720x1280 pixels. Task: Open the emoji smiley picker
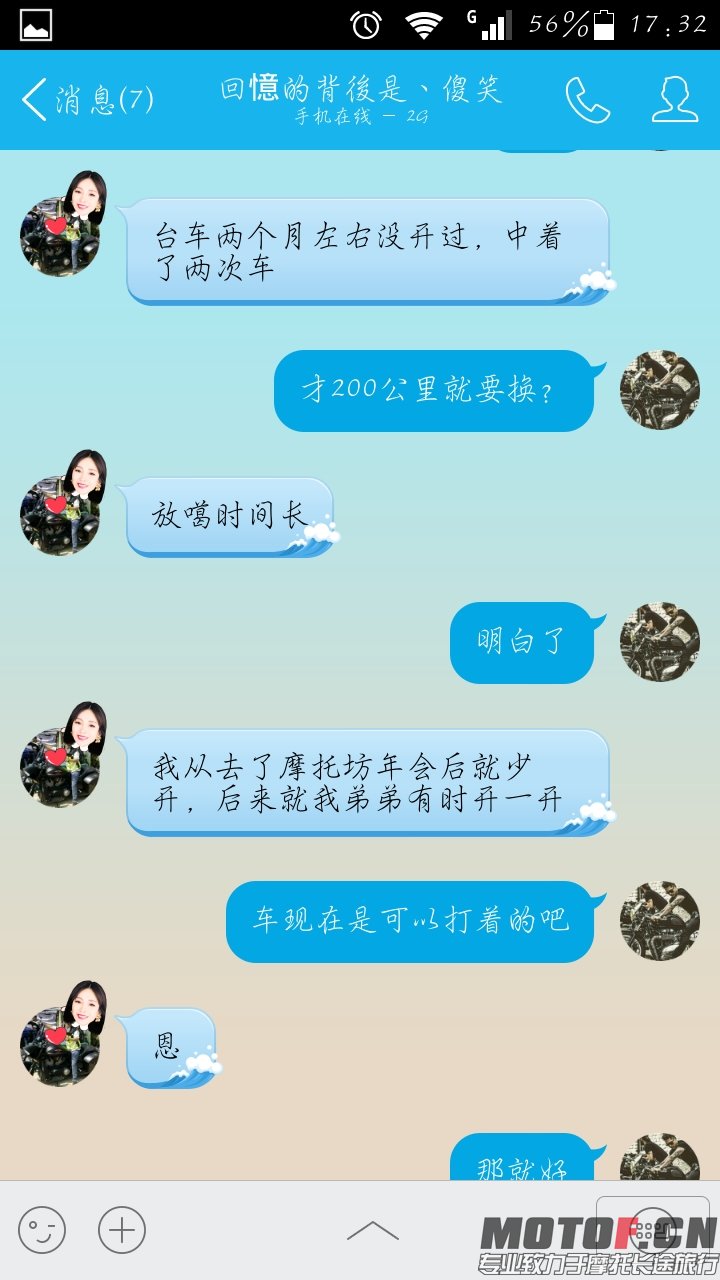pyautogui.click(x=42, y=1230)
